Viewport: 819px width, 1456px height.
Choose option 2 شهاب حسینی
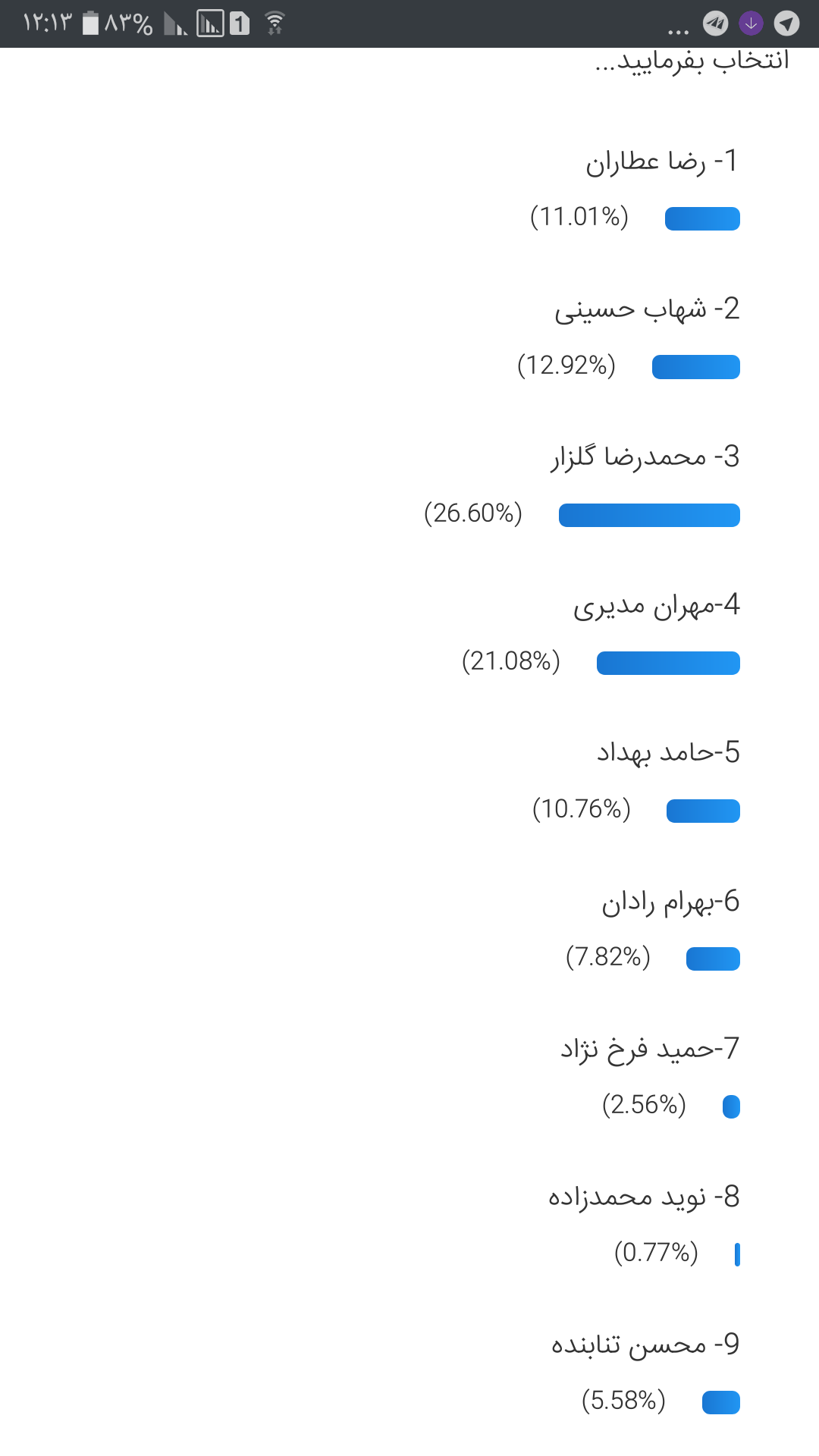pyautogui.click(x=647, y=310)
